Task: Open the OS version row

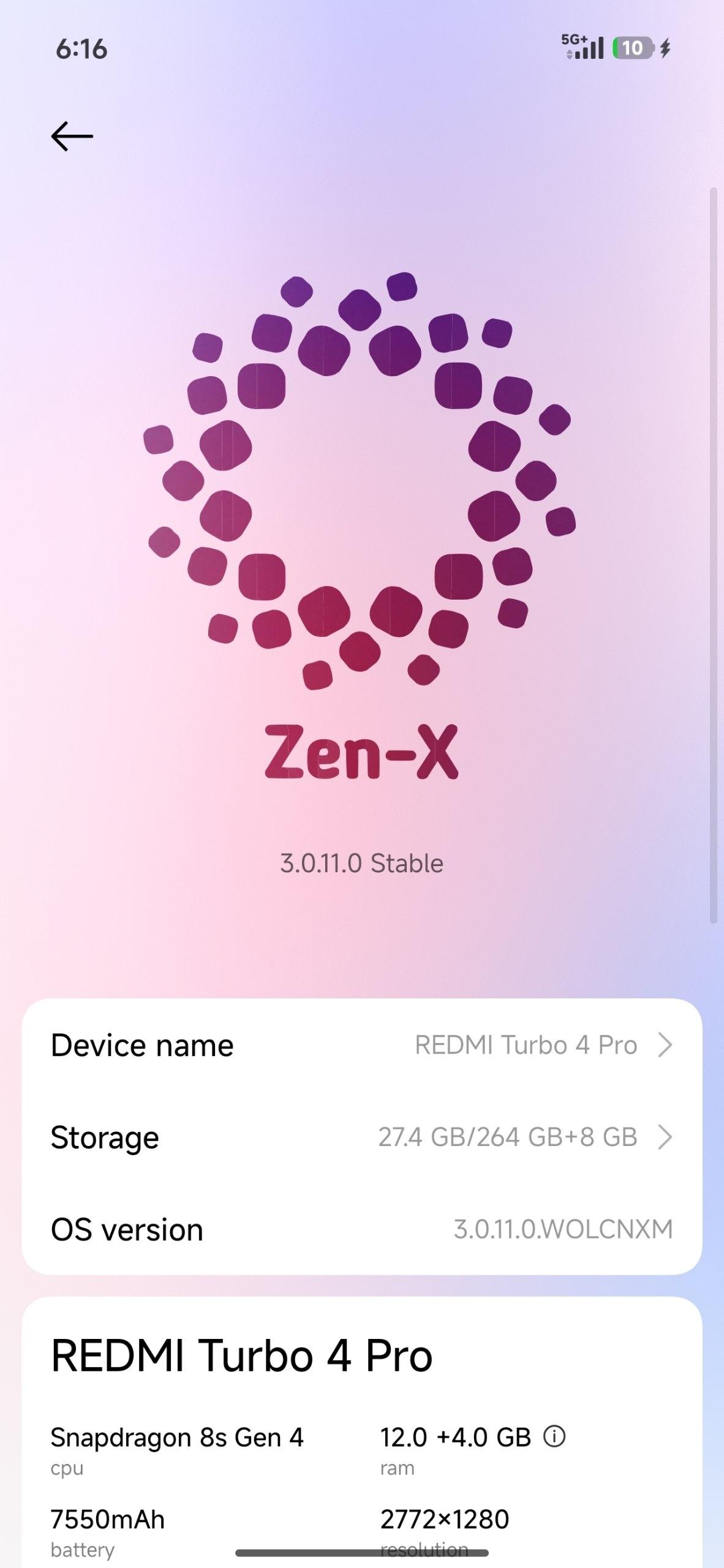Action: [361, 1229]
